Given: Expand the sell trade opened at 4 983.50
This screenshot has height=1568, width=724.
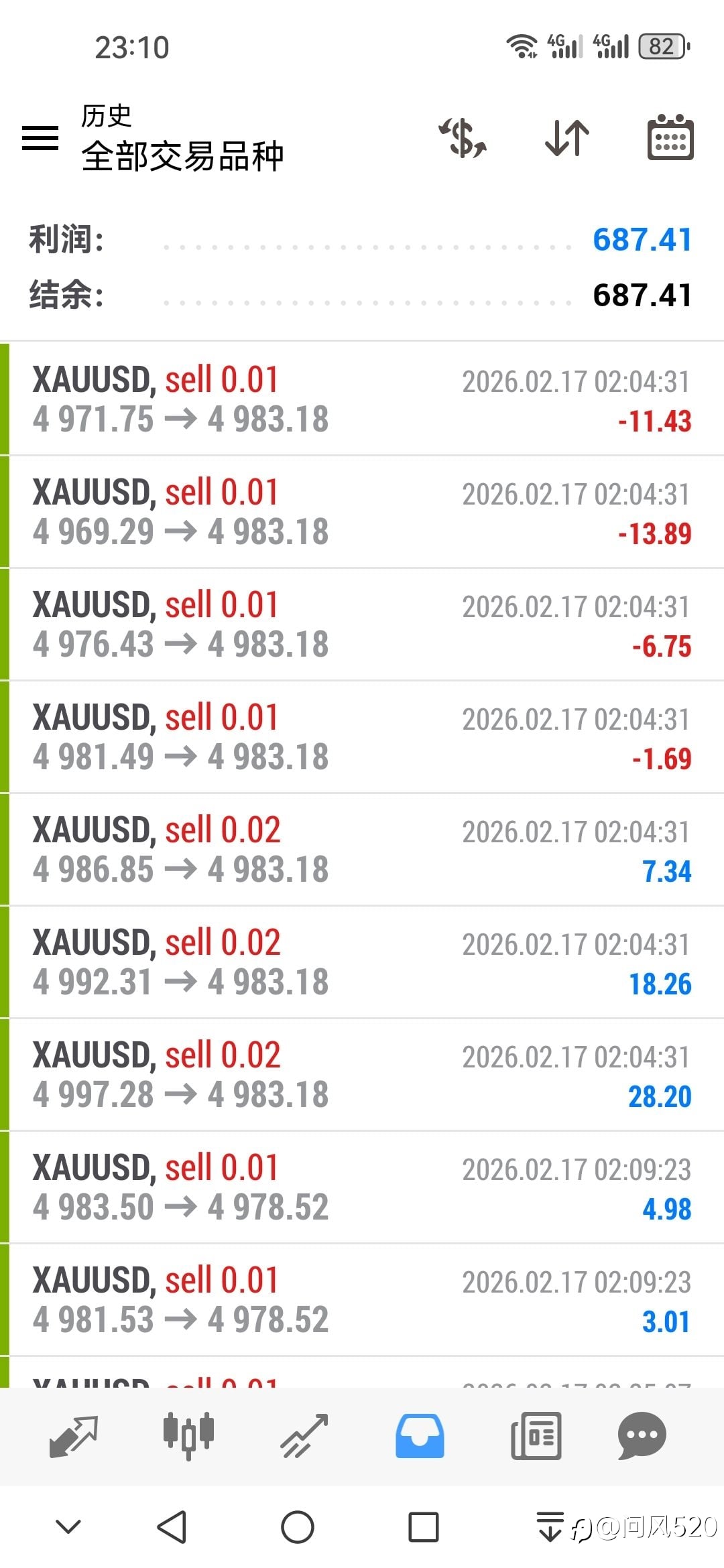Looking at the screenshot, I should coord(362,1187).
